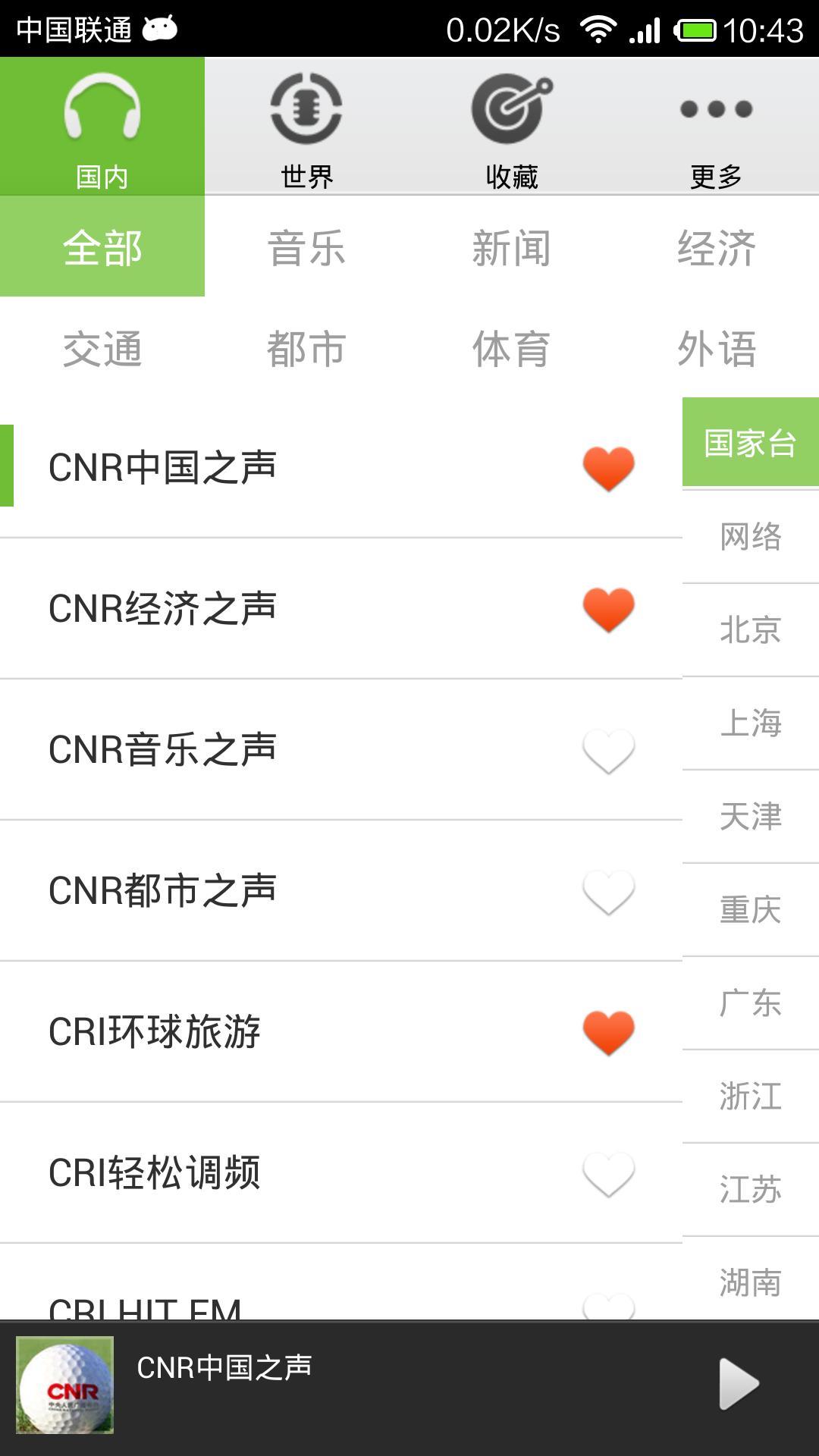Start playback of CNR中国之声
This screenshot has width=819, height=1456.
pyautogui.click(x=739, y=1384)
